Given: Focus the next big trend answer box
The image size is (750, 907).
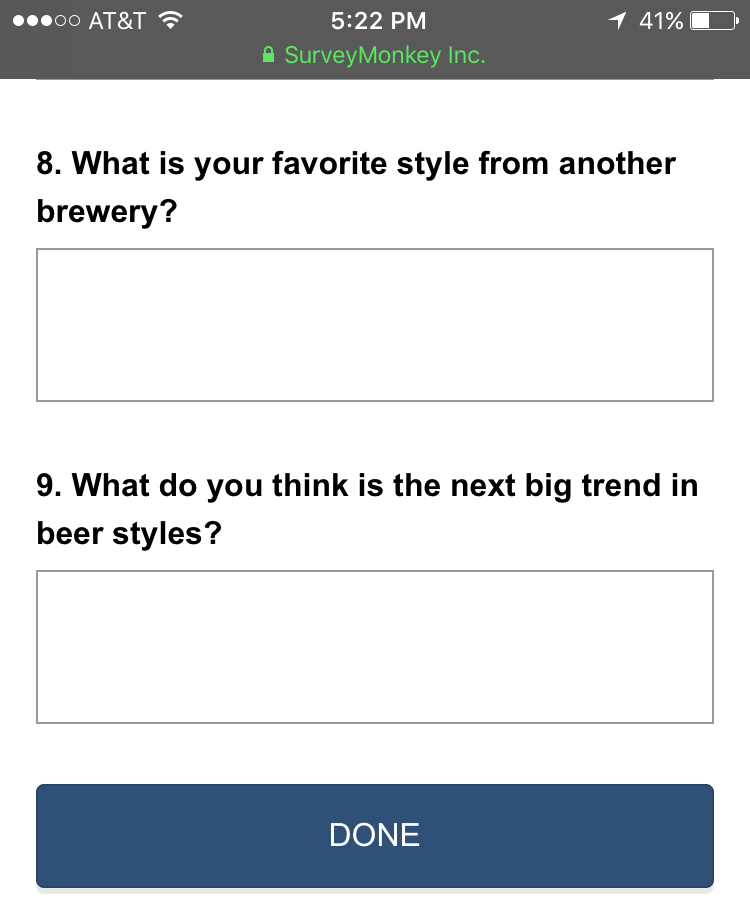Looking at the screenshot, I should 374,647.
